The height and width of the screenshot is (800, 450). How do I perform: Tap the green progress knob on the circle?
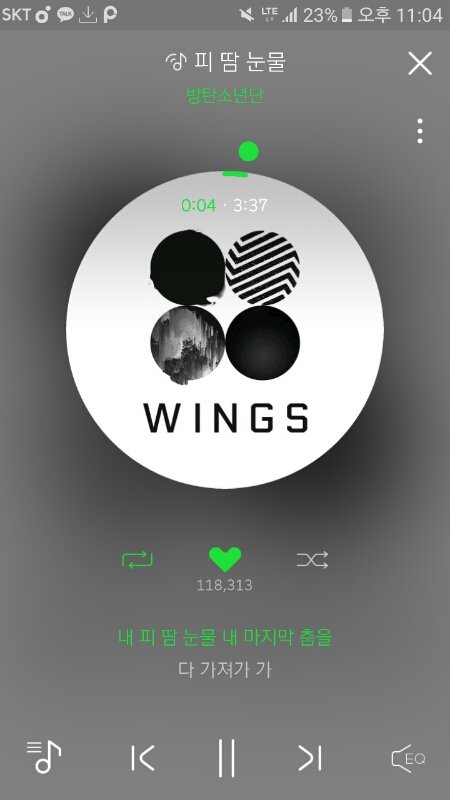[x=248, y=152]
